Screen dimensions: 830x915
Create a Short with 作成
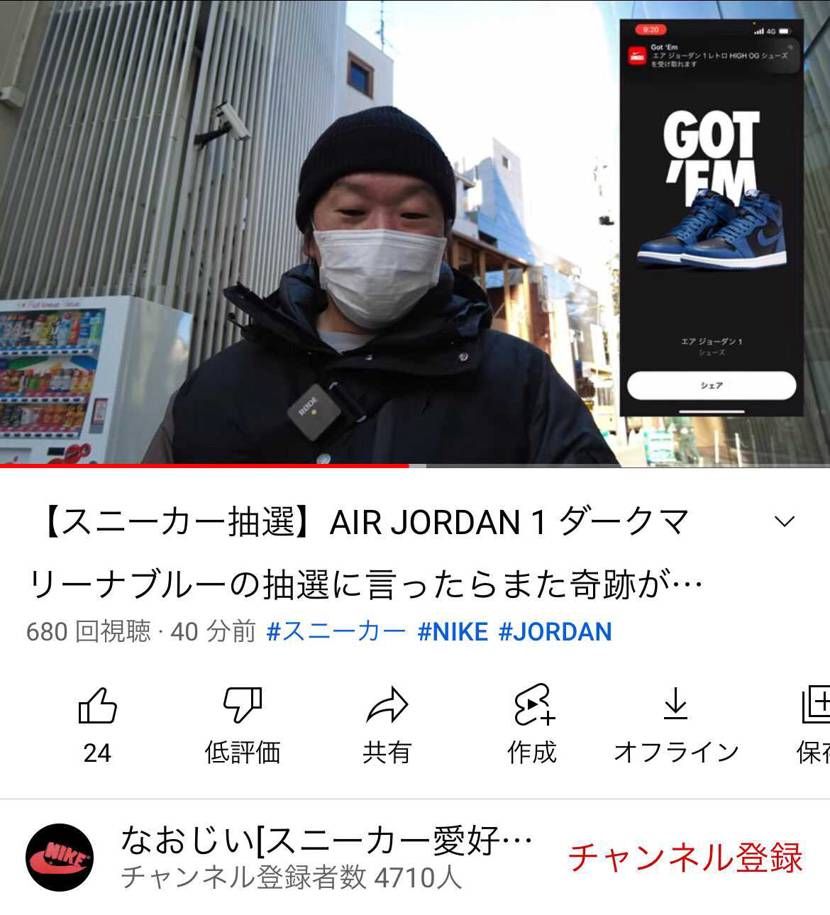(x=532, y=724)
